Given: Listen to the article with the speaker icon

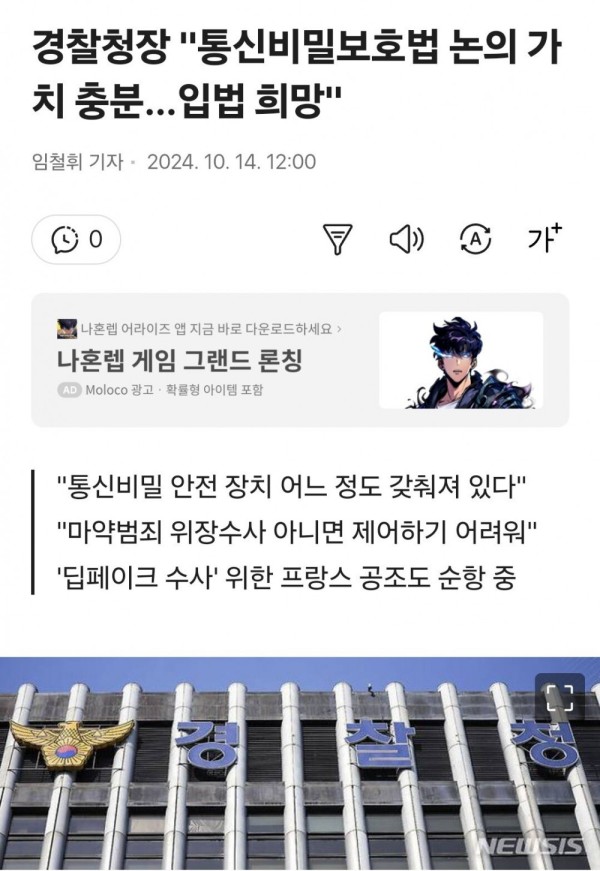Looking at the screenshot, I should 406,239.
